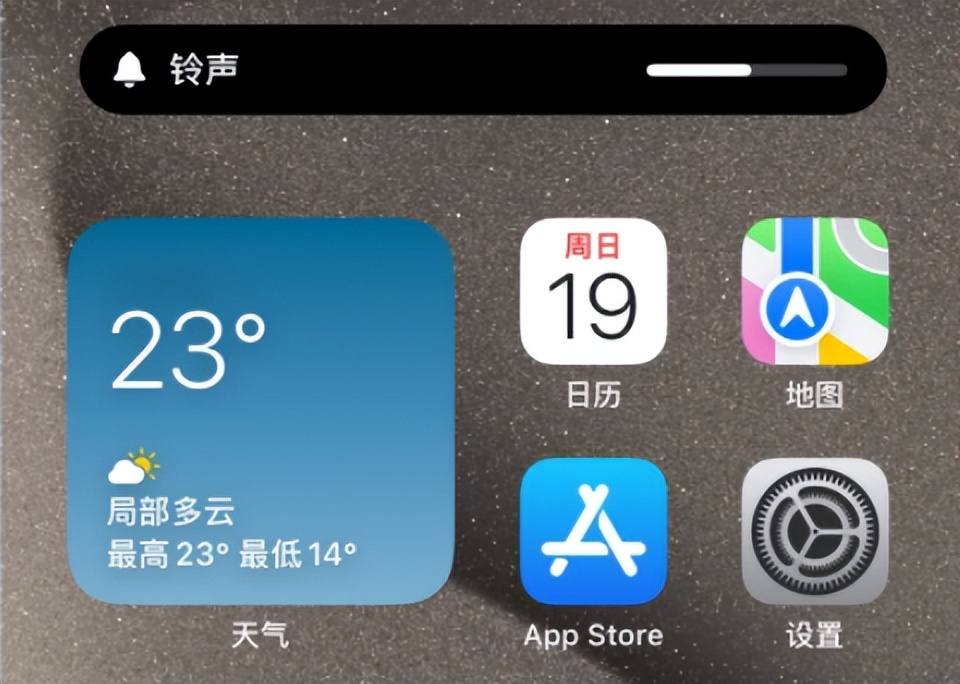Viewport: 960px width, 684px height.
Task: Open the 天气 weather widget
Action: pos(261,411)
